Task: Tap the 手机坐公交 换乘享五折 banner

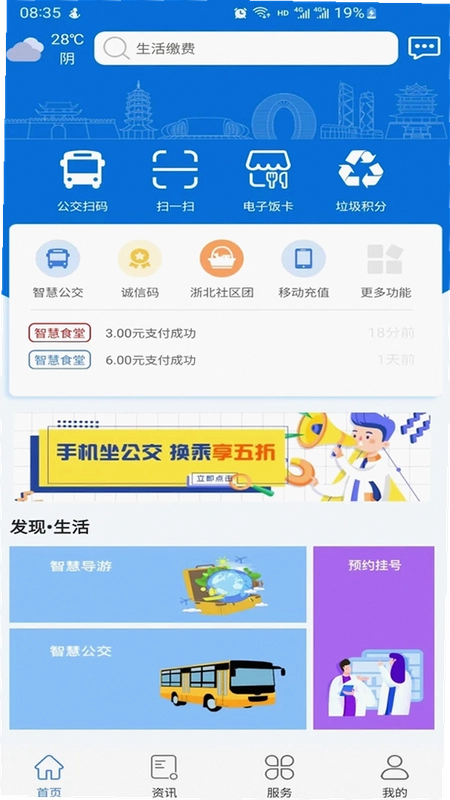Action: click(x=222, y=457)
